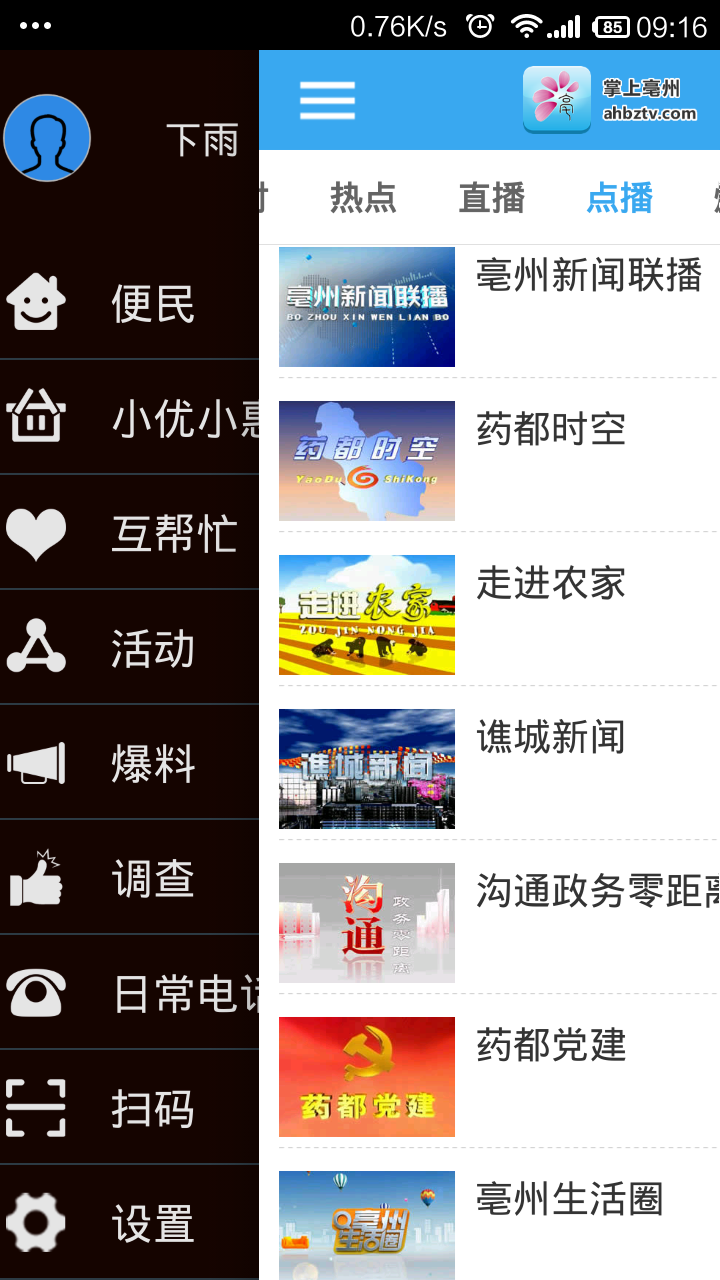720x1280 pixels.
Task: Switch to the 热点 tab
Action: click(363, 198)
